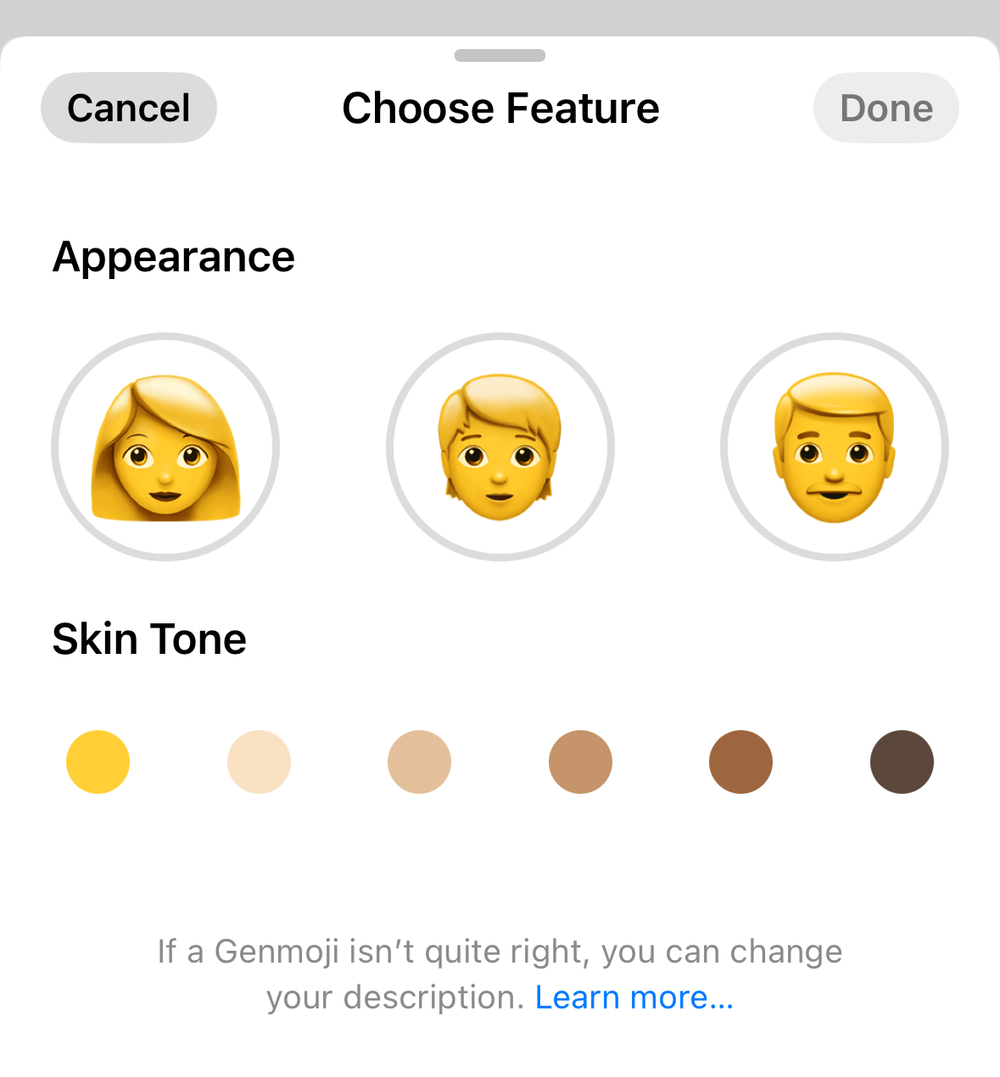This screenshot has width=1000, height=1077.
Task: Select the medium-light skin tone
Action: tap(419, 762)
